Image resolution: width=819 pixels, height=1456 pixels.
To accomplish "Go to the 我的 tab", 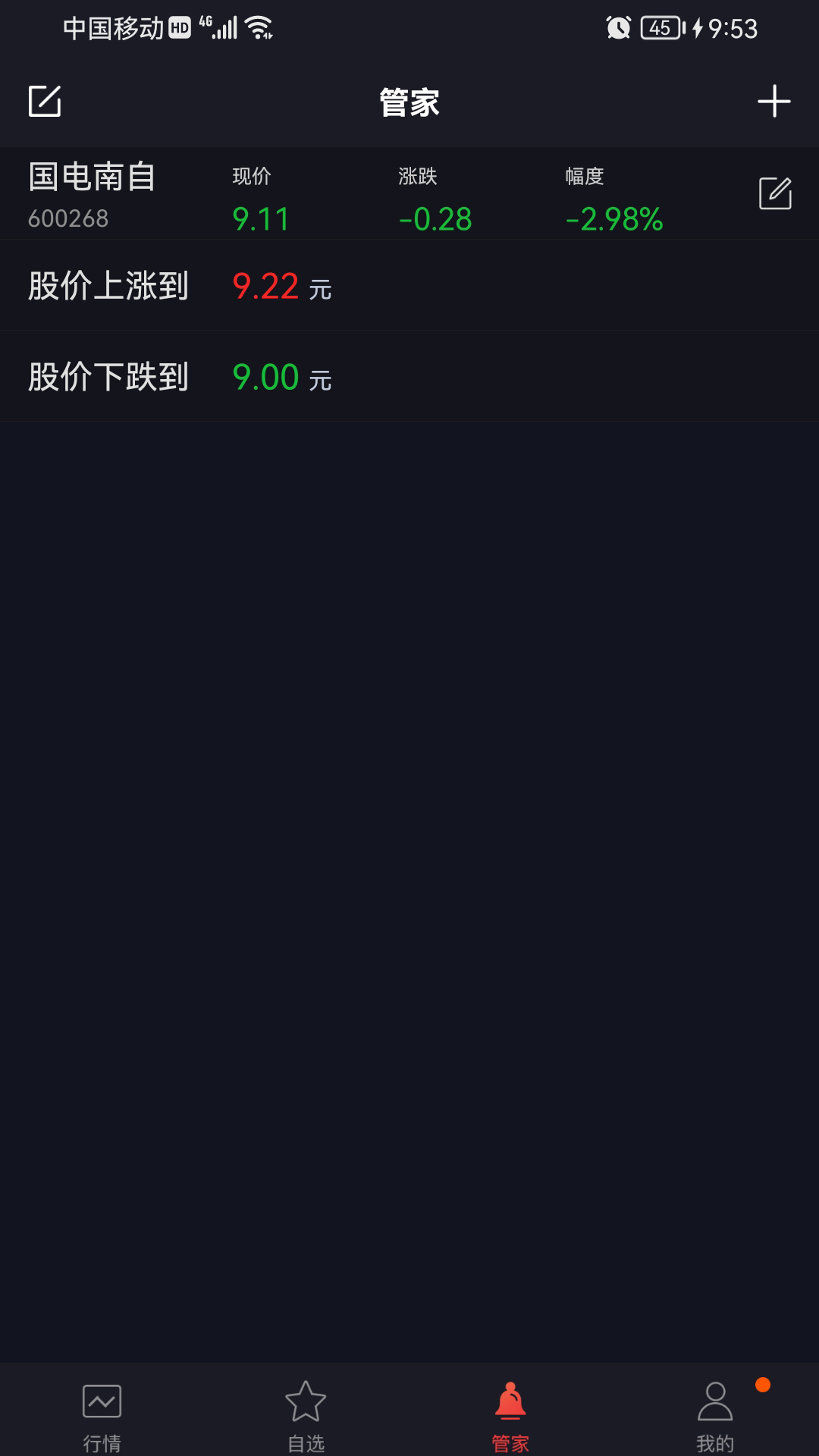I will [714, 1415].
